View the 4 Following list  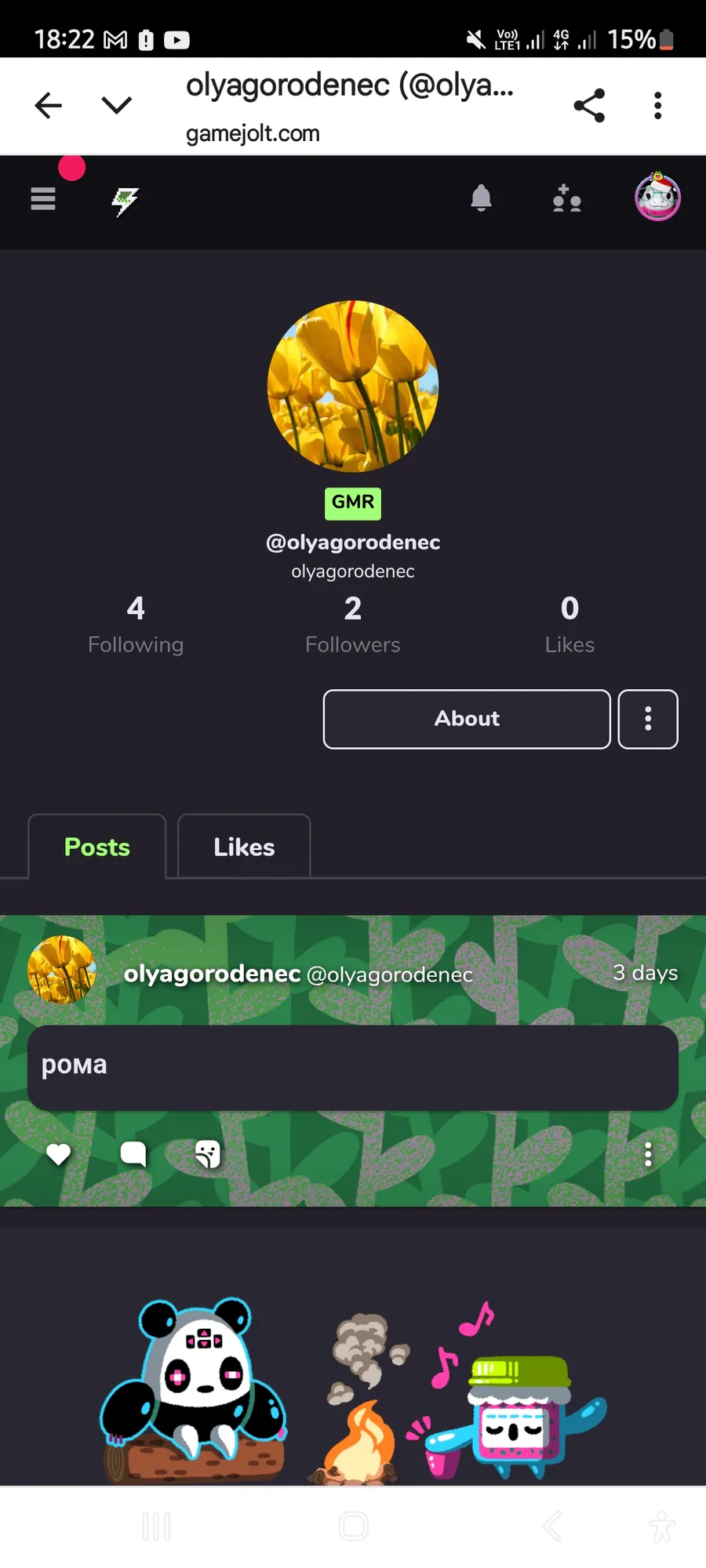point(136,624)
